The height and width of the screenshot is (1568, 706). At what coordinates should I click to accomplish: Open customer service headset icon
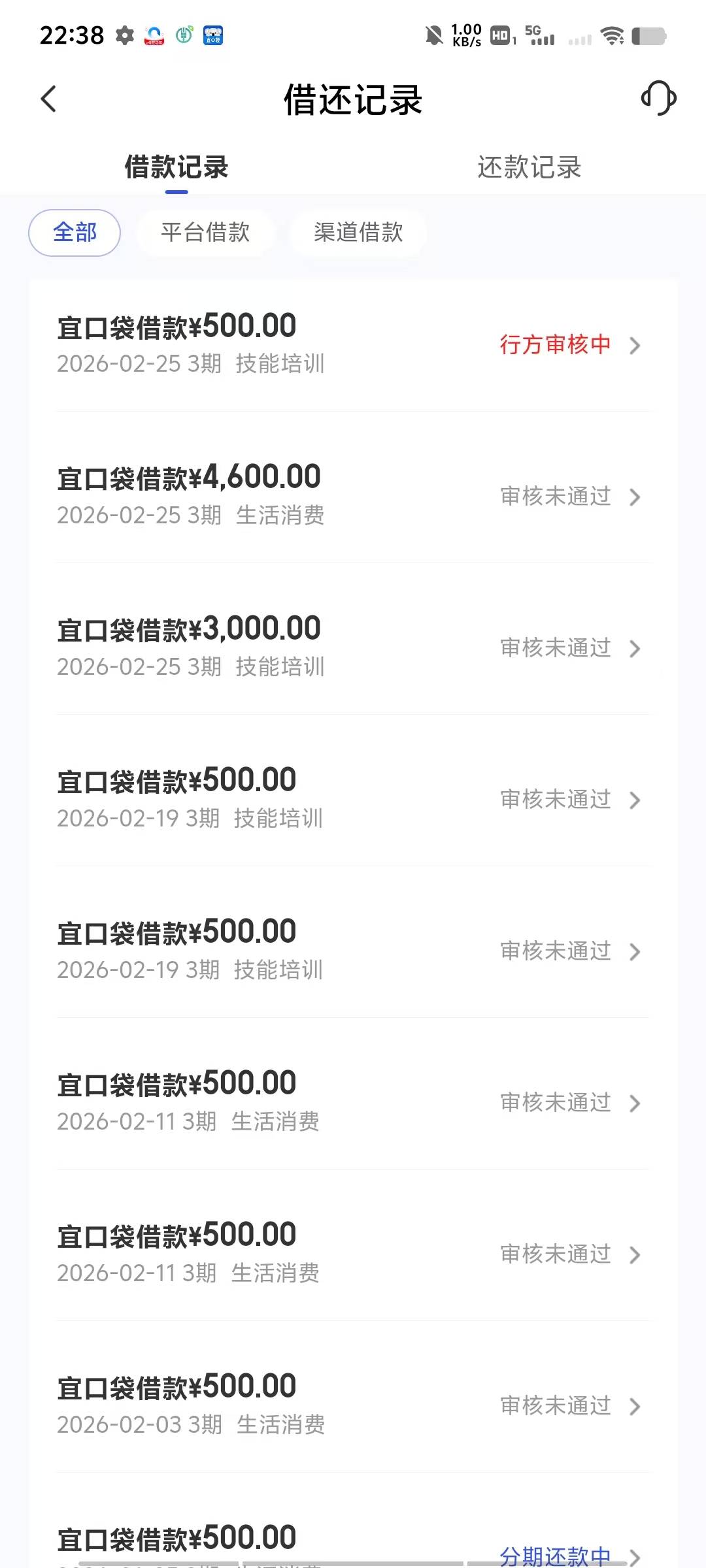[x=658, y=99]
